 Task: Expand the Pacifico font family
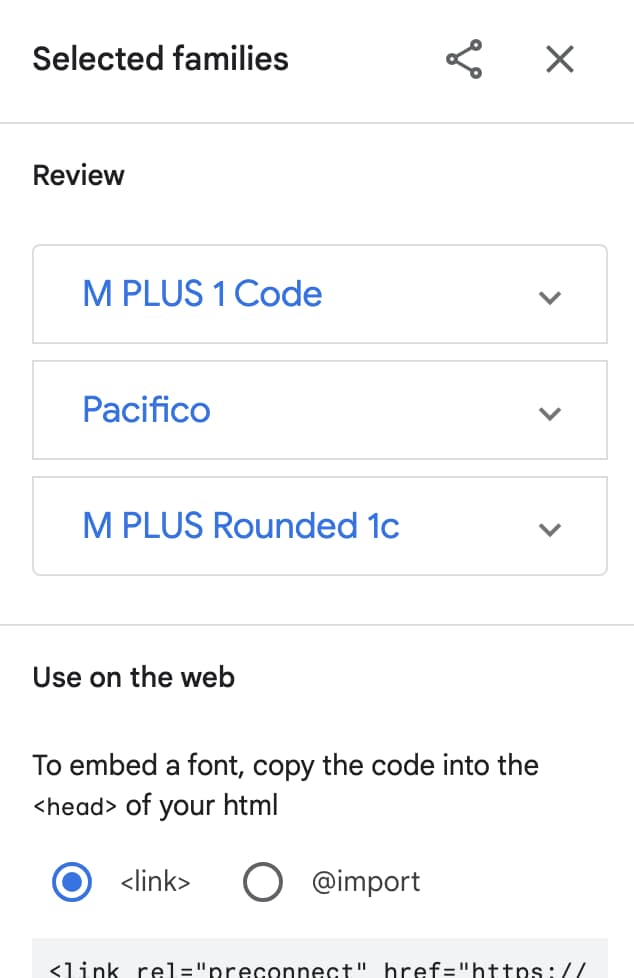[548, 412]
